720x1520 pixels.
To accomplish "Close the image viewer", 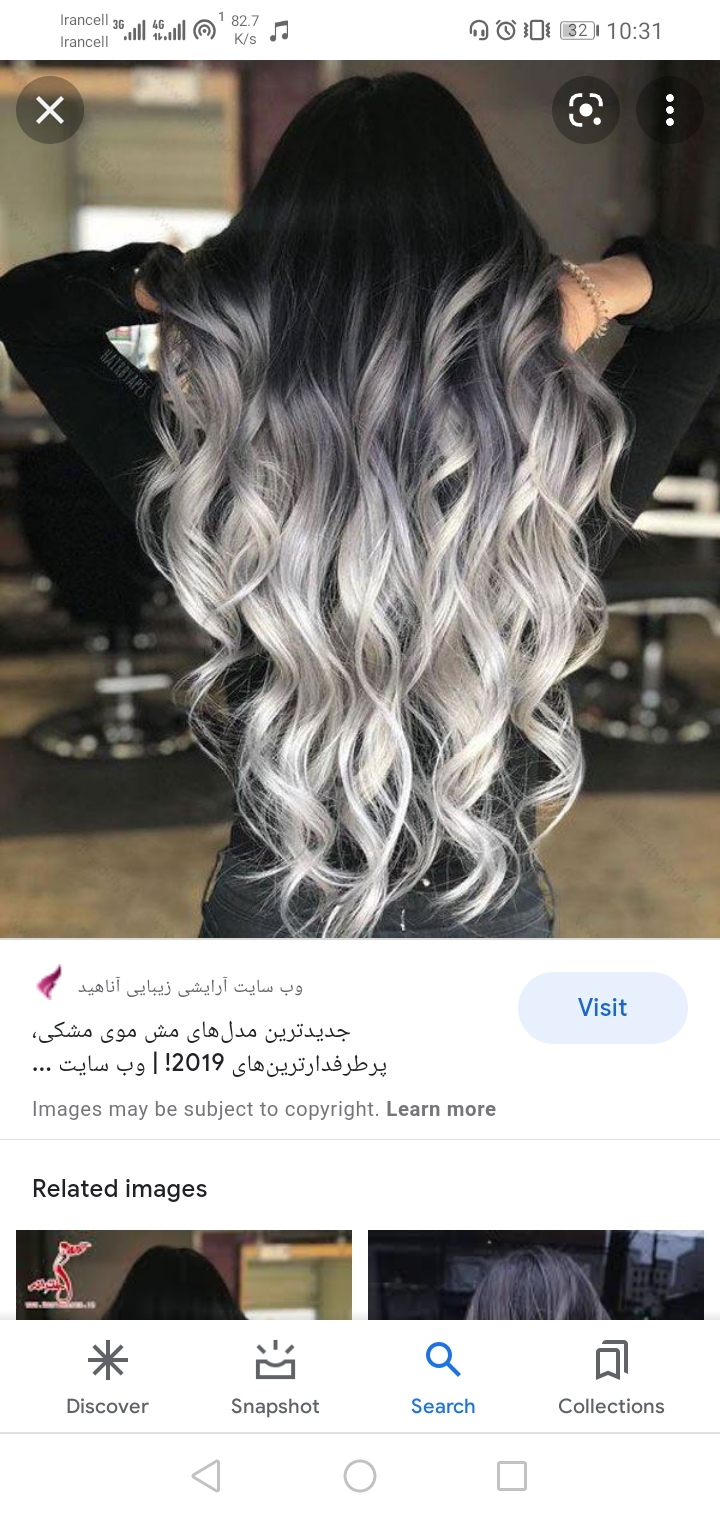I will (50, 110).
